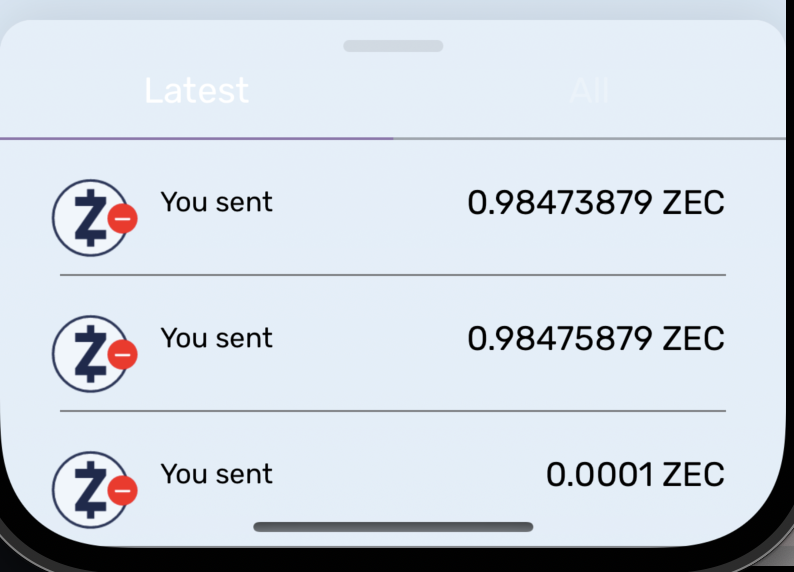Screen dimensions: 794x572
Task: Open the 0.98473879 ZEC sent transaction
Action: (392, 205)
